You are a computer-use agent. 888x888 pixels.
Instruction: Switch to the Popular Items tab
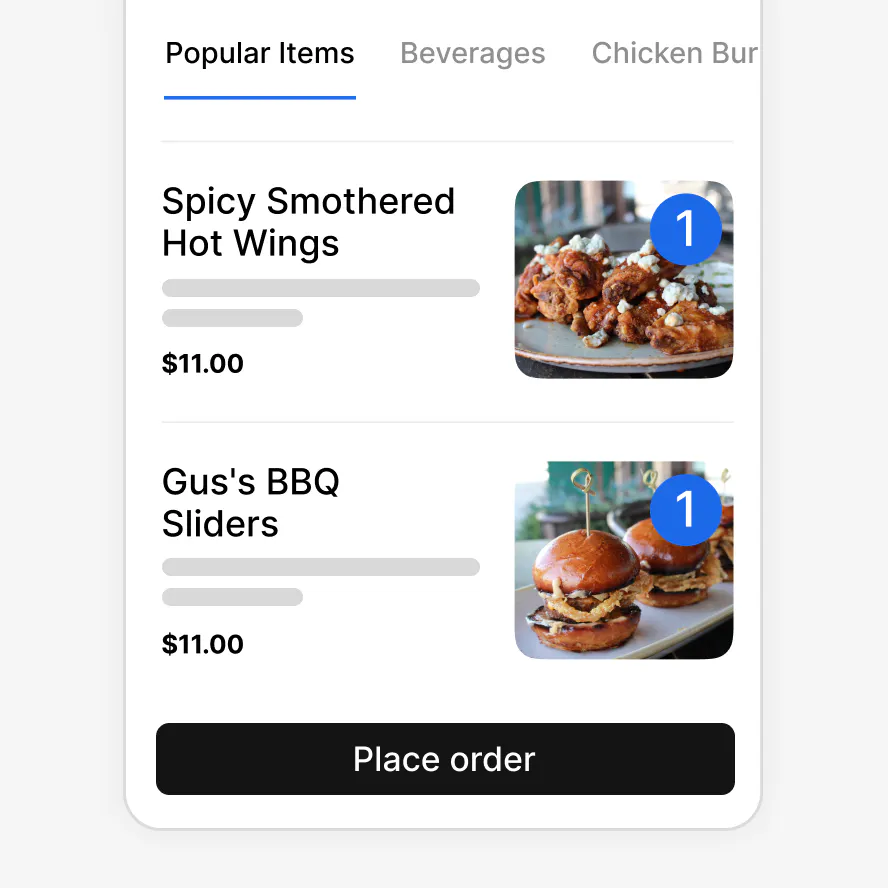259,54
